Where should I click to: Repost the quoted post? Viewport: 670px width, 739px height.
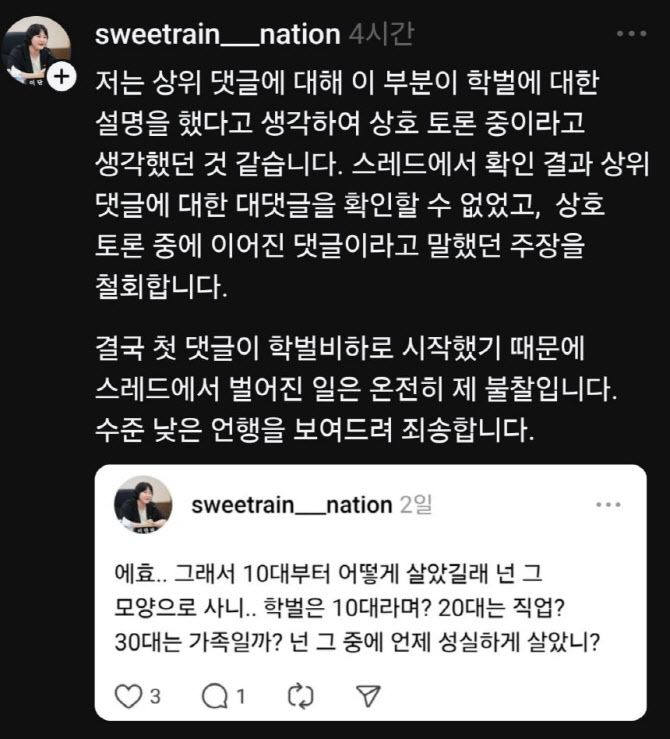(x=300, y=697)
